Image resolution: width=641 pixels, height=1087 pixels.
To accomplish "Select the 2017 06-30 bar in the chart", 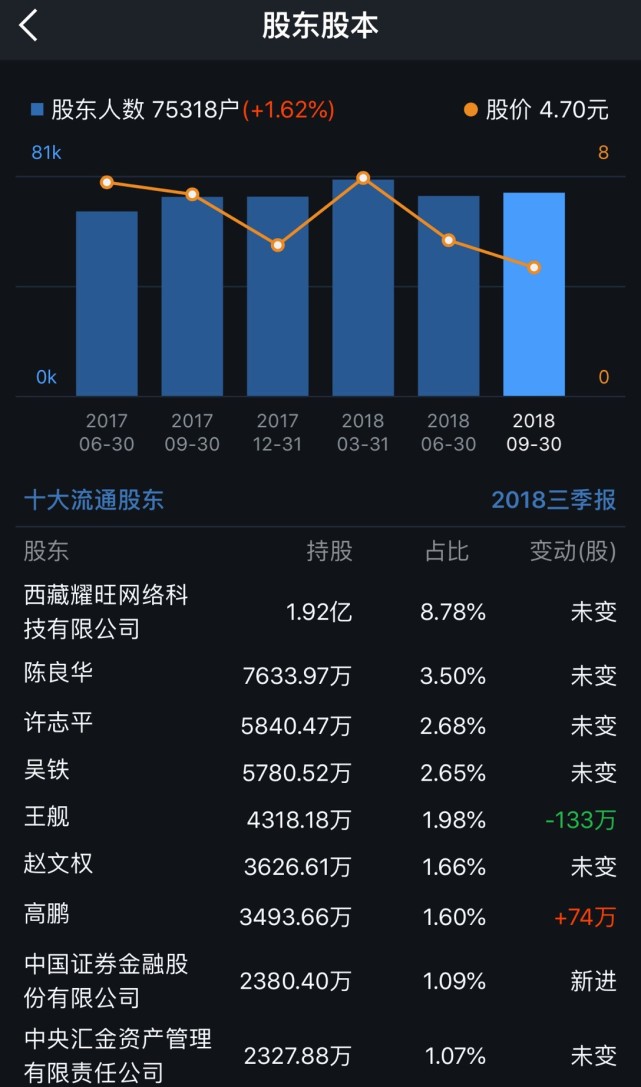I will [x=107, y=303].
